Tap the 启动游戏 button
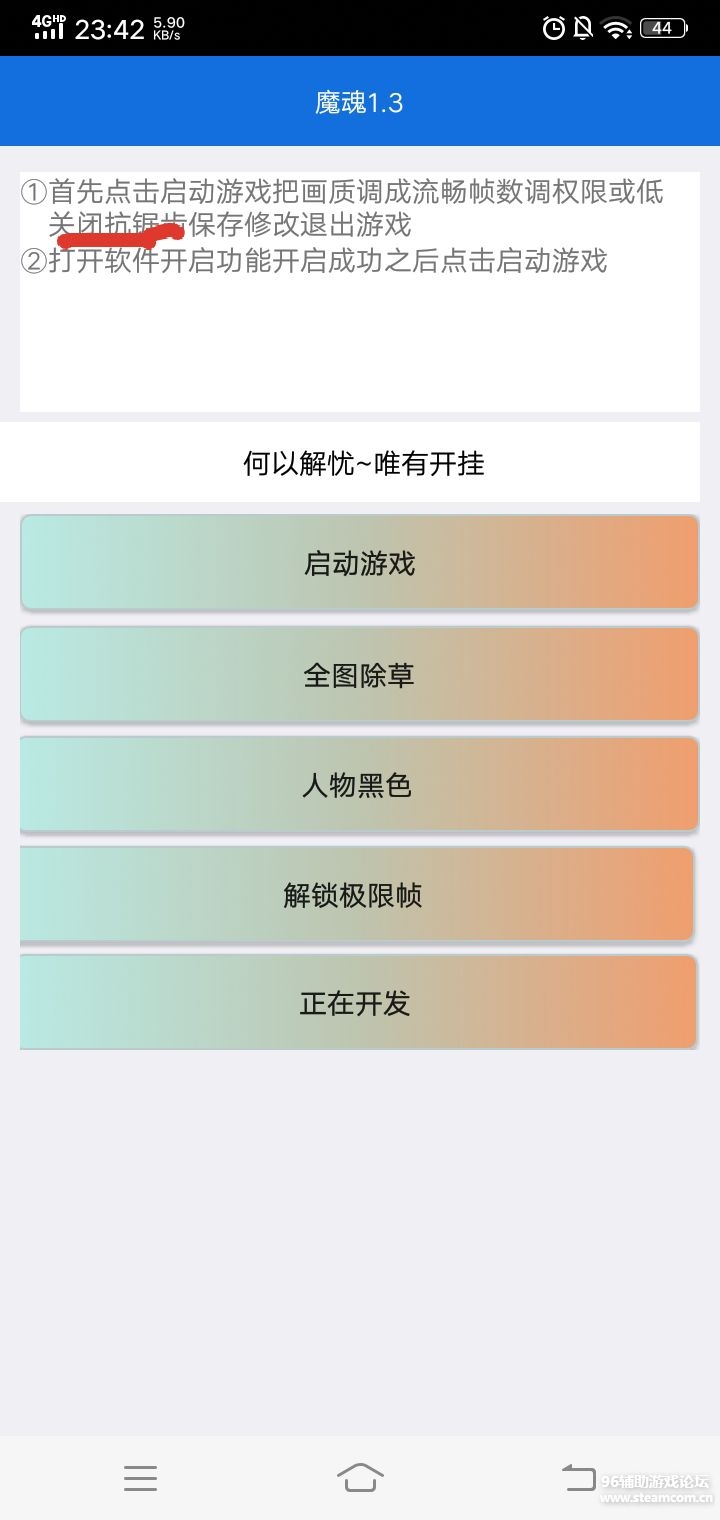 pyautogui.click(x=359, y=563)
